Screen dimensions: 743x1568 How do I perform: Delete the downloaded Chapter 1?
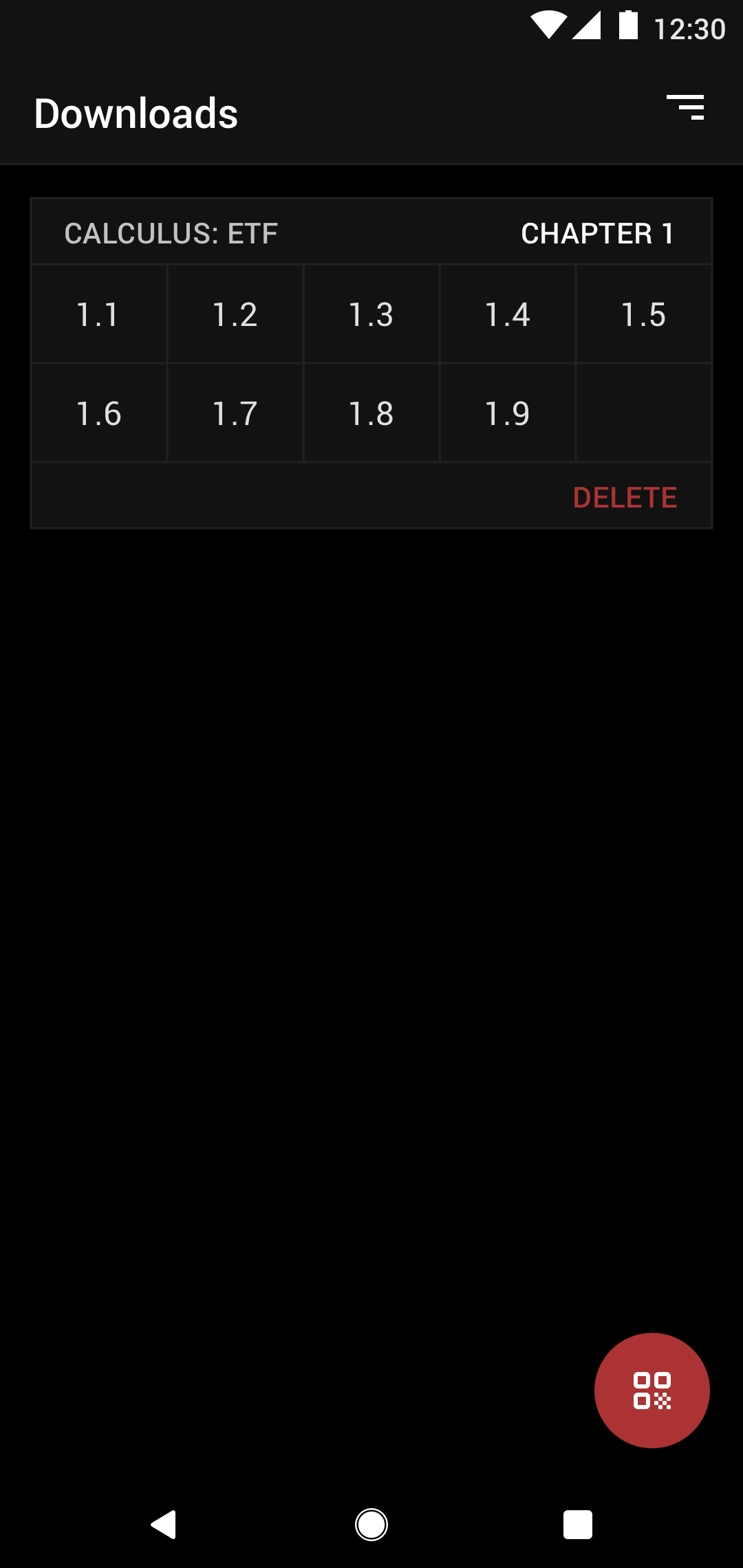point(625,497)
